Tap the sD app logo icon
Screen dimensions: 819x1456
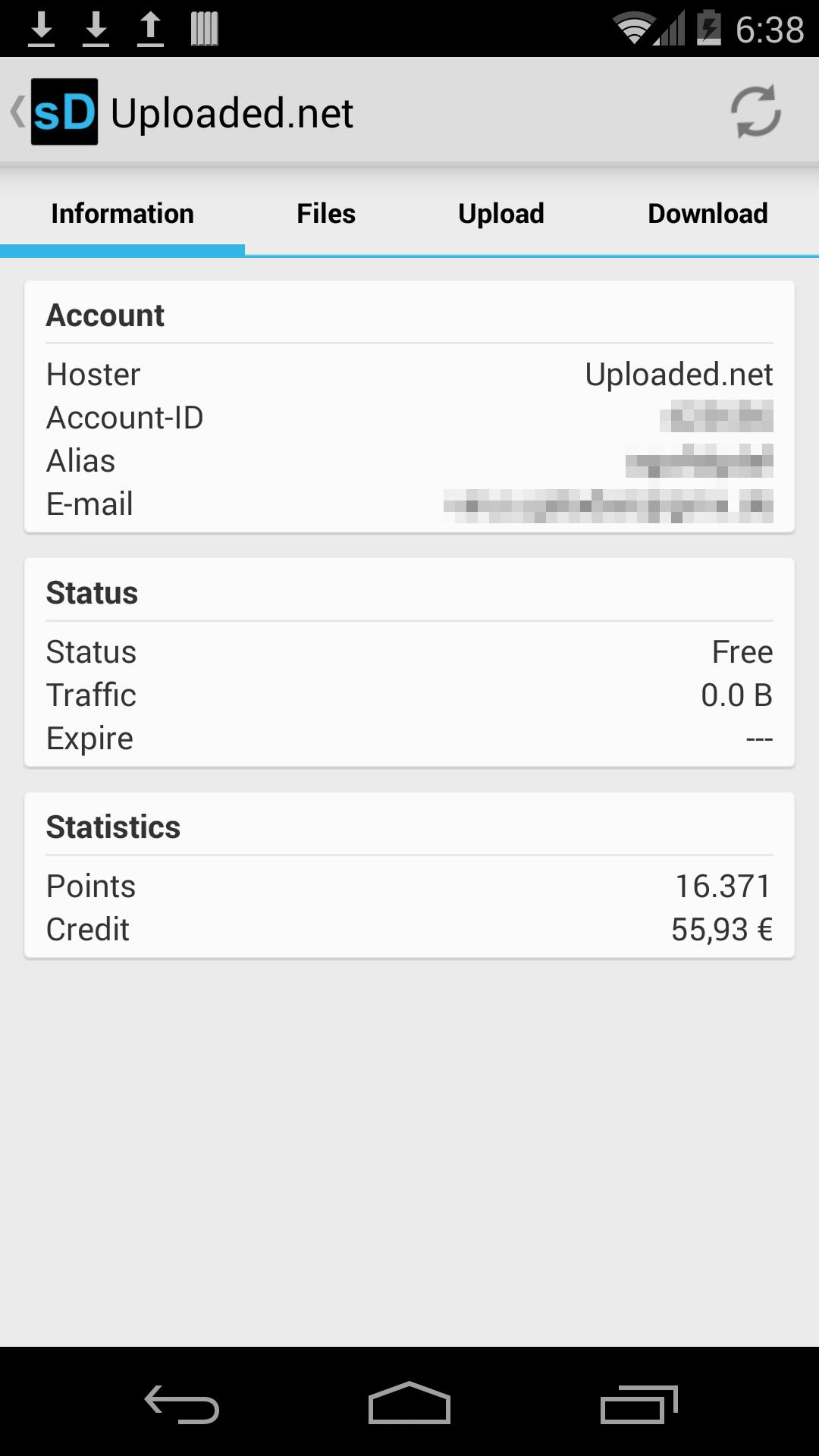click(64, 112)
